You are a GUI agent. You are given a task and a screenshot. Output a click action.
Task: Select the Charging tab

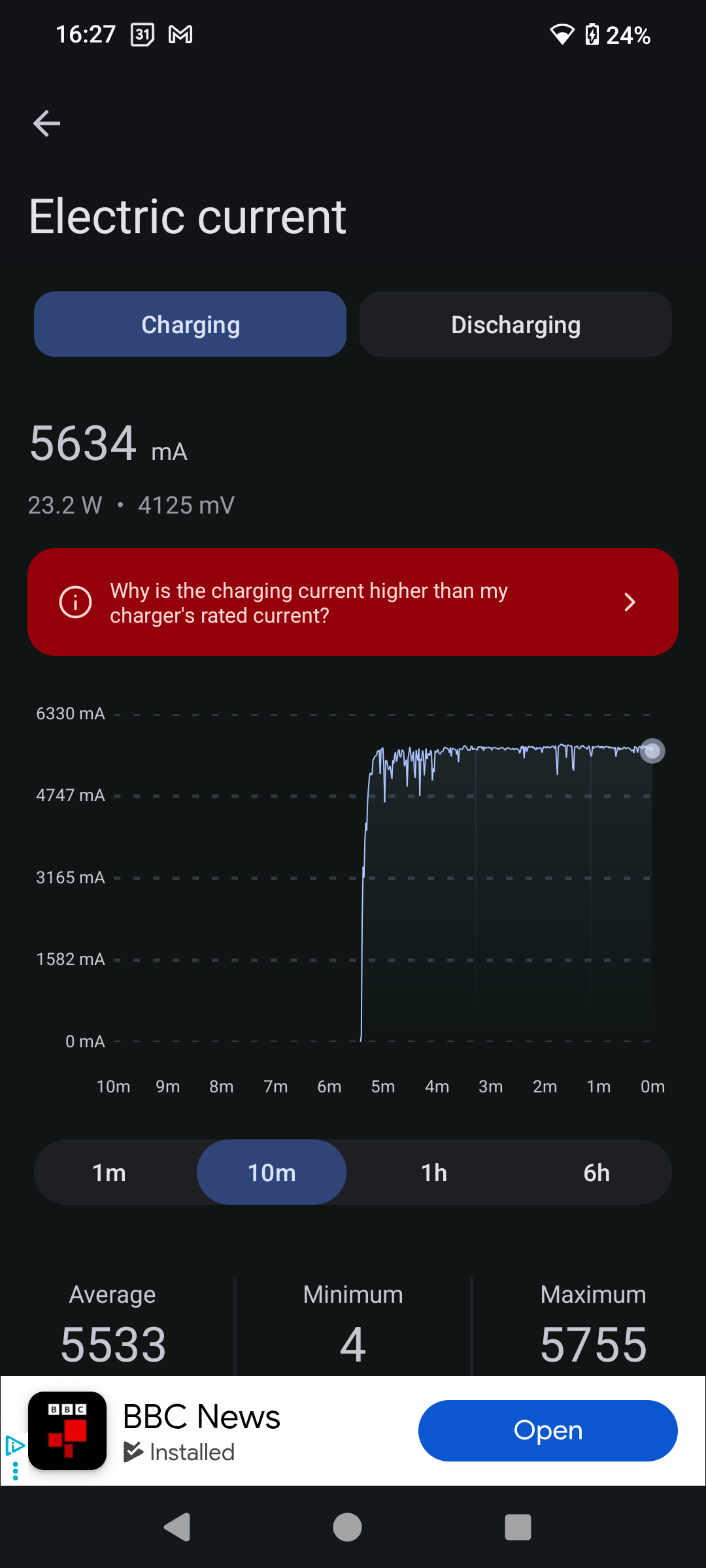tap(190, 325)
